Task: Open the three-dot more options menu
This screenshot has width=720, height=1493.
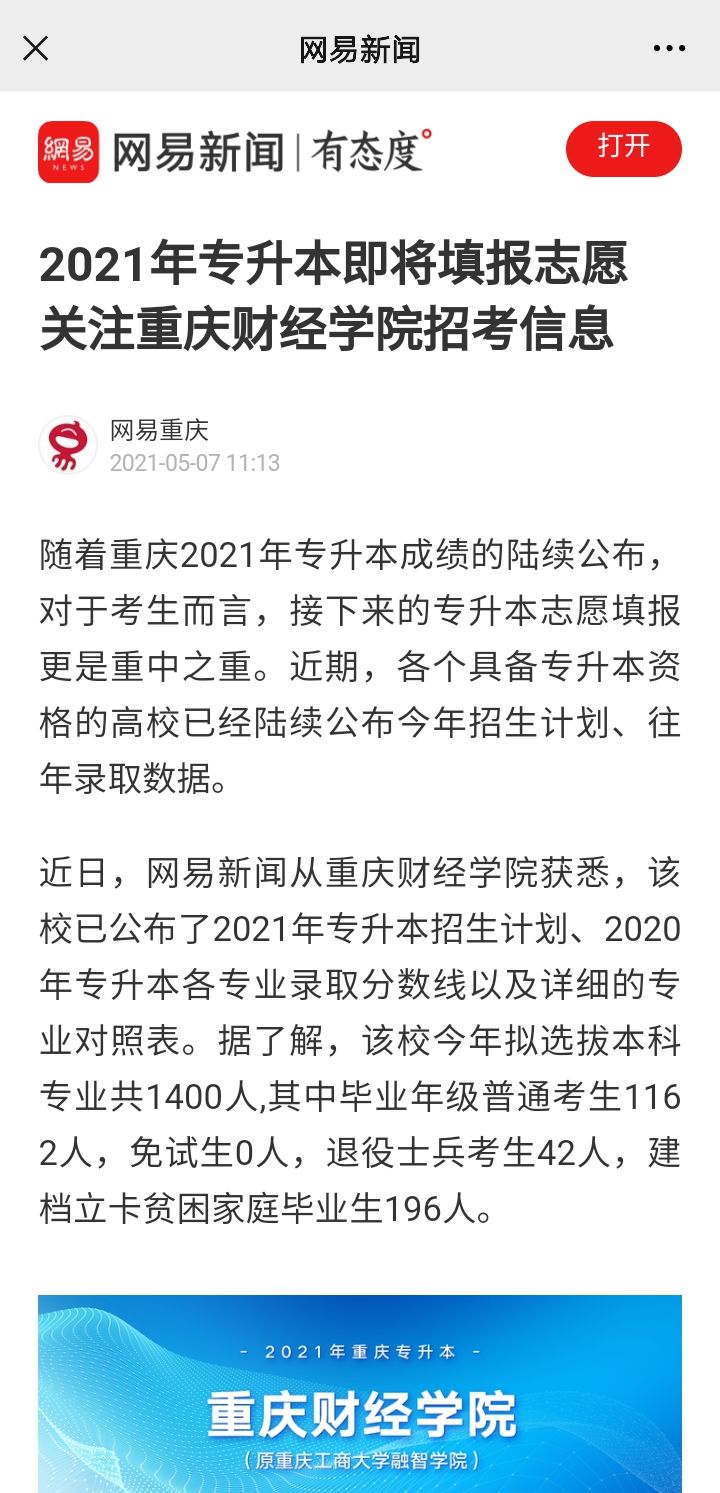Action: click(669, 48)
